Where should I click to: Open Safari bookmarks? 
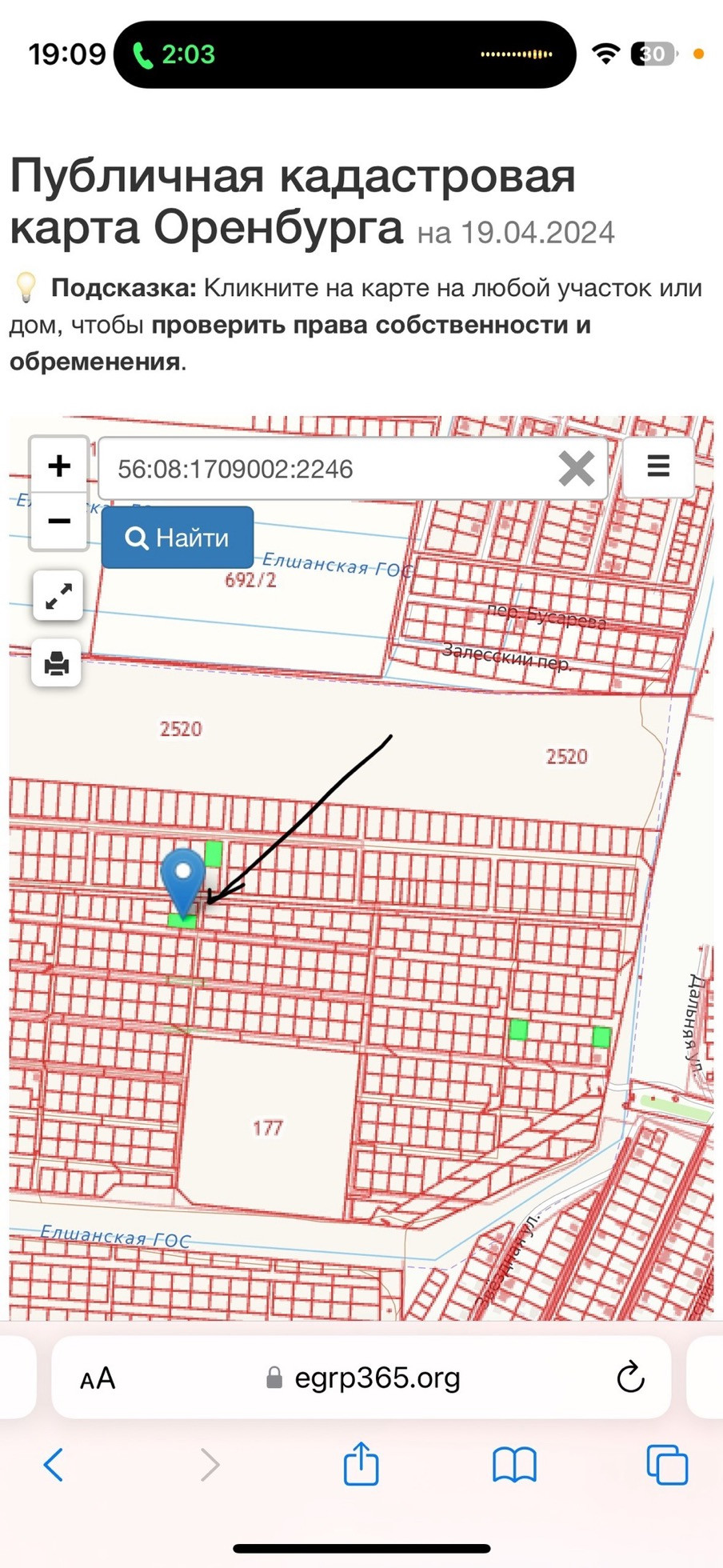(x=514, y=1466)
